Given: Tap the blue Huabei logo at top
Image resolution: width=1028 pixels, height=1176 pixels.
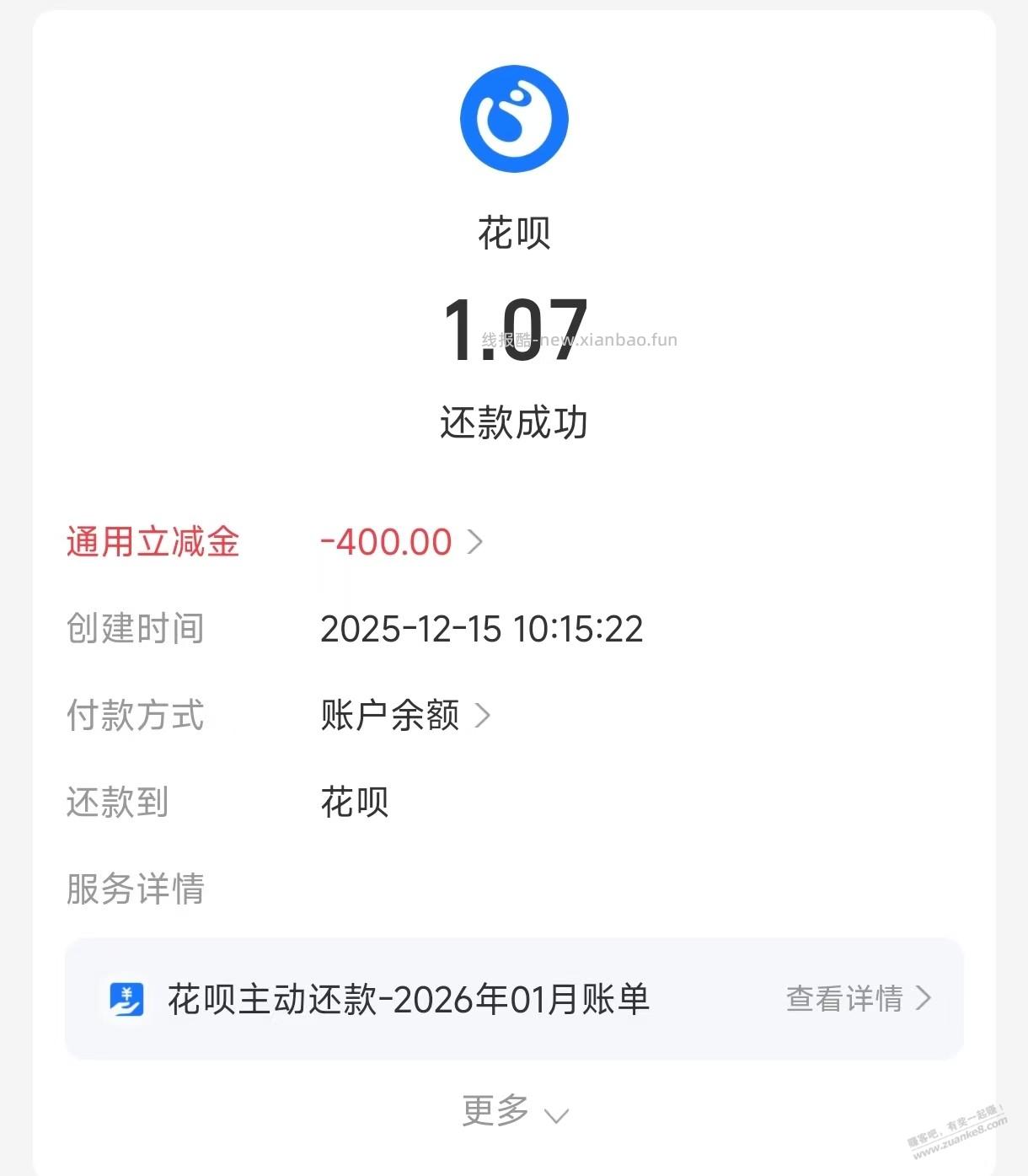Looking at the screenshot, I should 514,118.
